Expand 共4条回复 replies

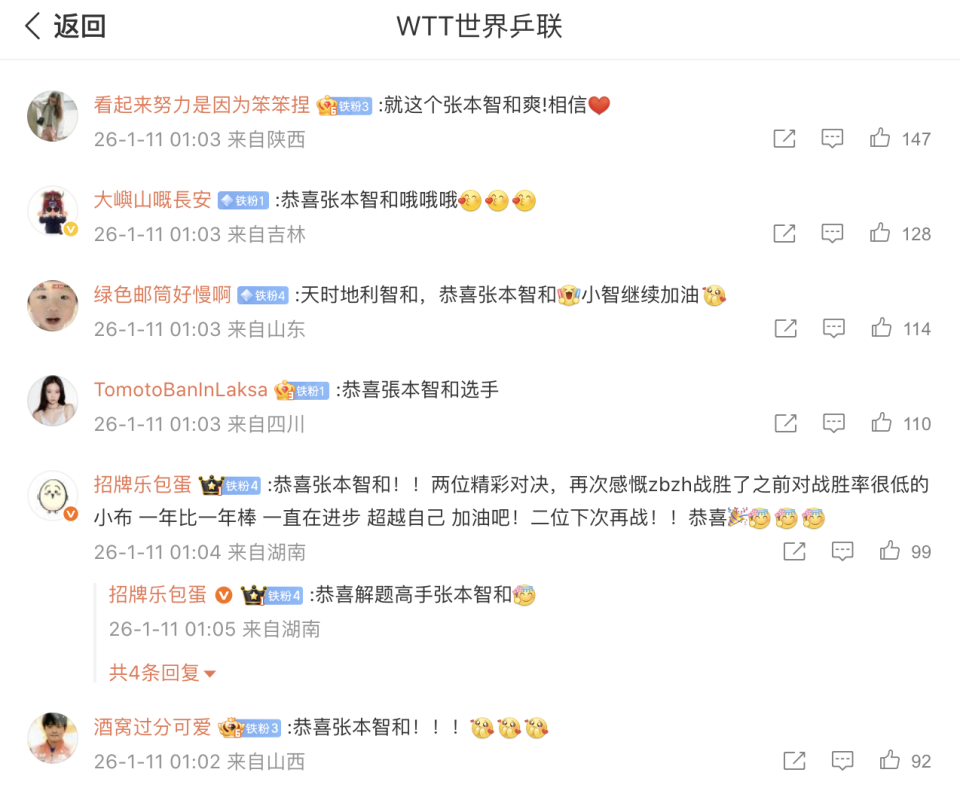[x=162, y=674]
